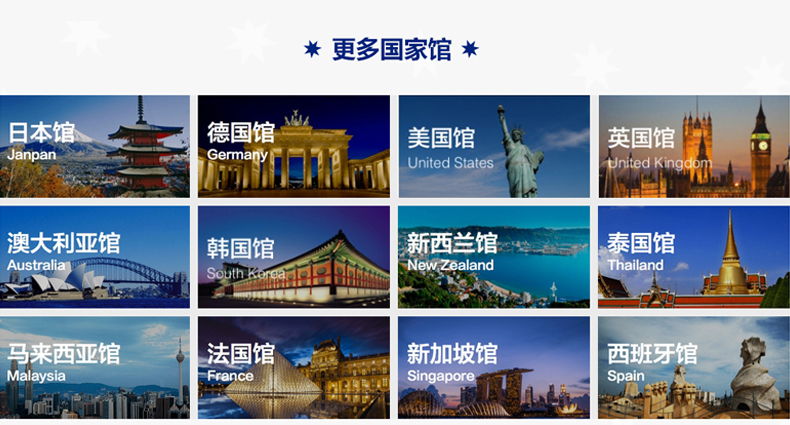
Task: Open the 澳大利亚馆 Australia pavilion
Action: (x=94, y=256)
